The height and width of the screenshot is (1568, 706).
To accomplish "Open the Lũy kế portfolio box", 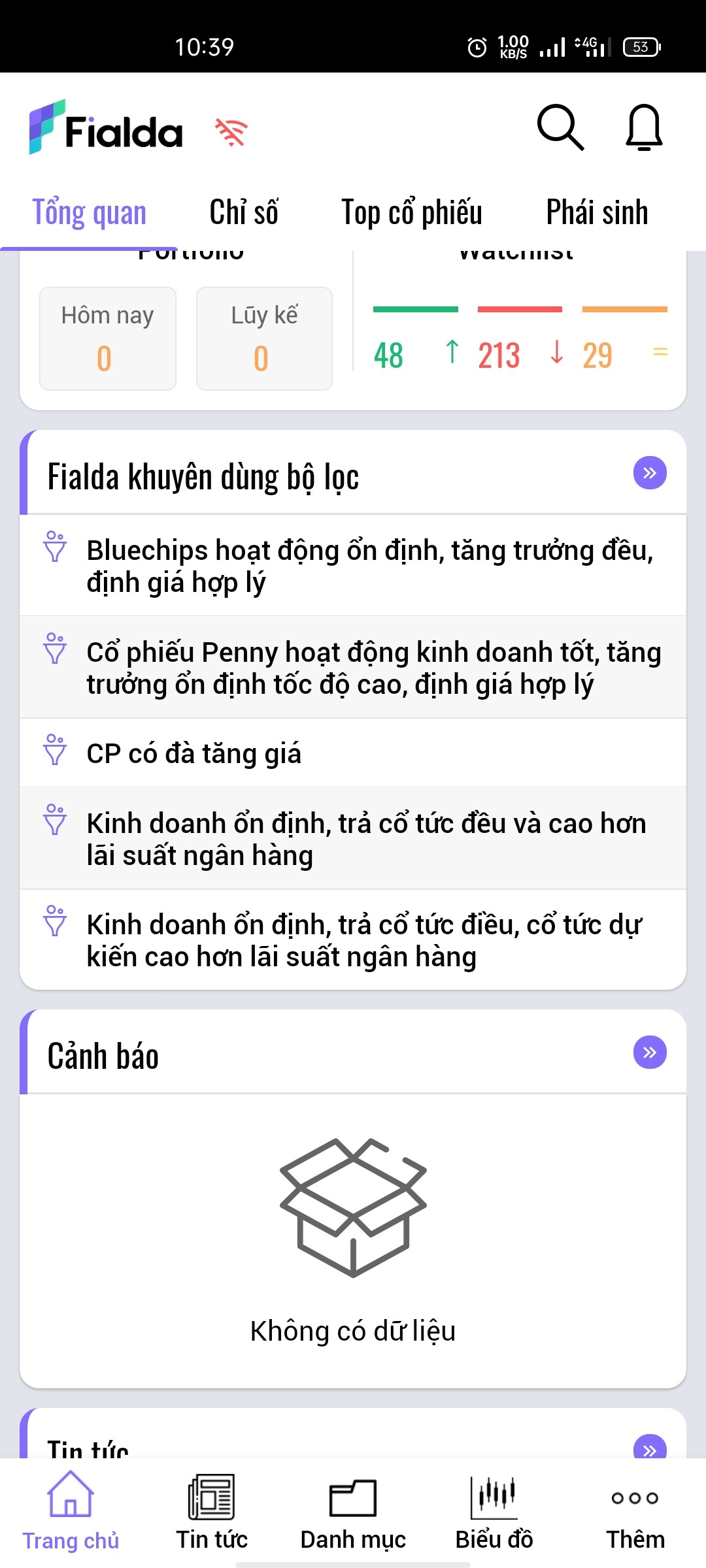I will tap(264, 338).
